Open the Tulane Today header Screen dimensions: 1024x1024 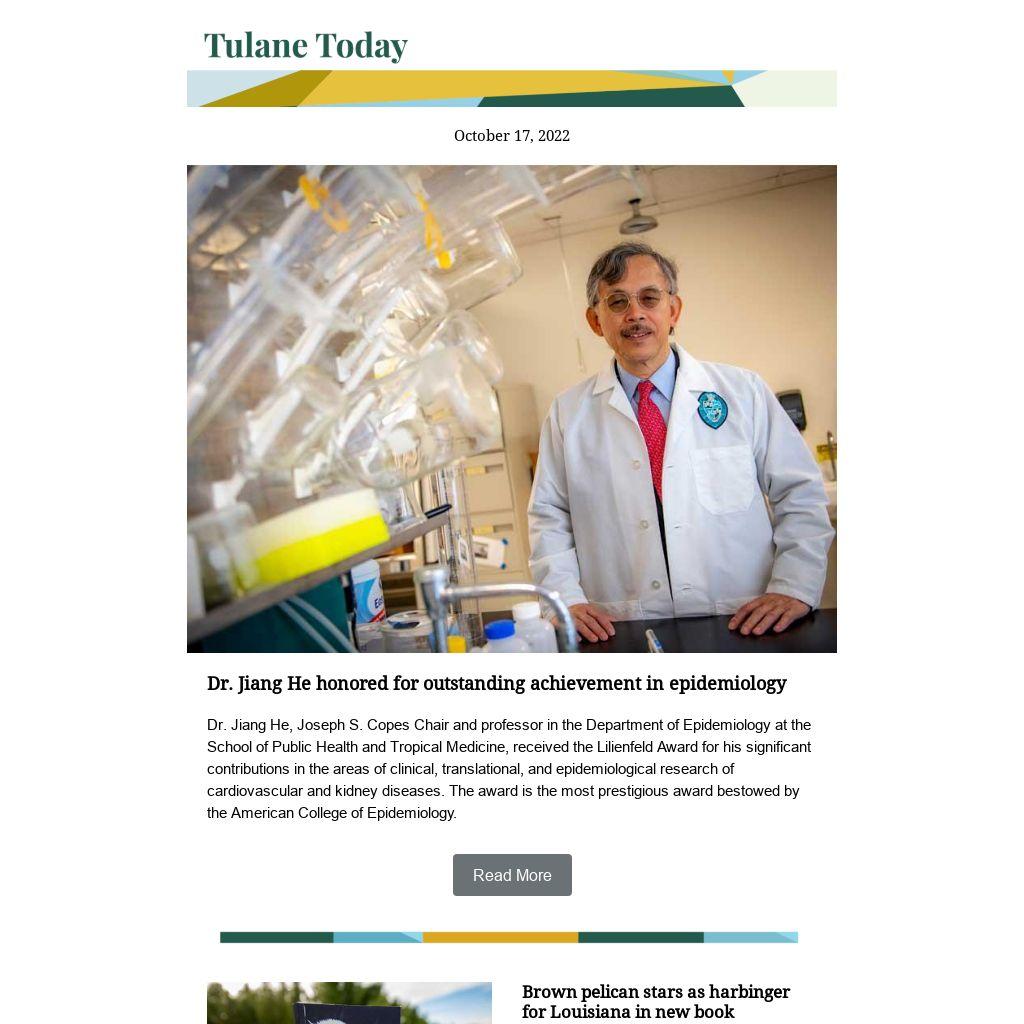click(x=306, y=46)
